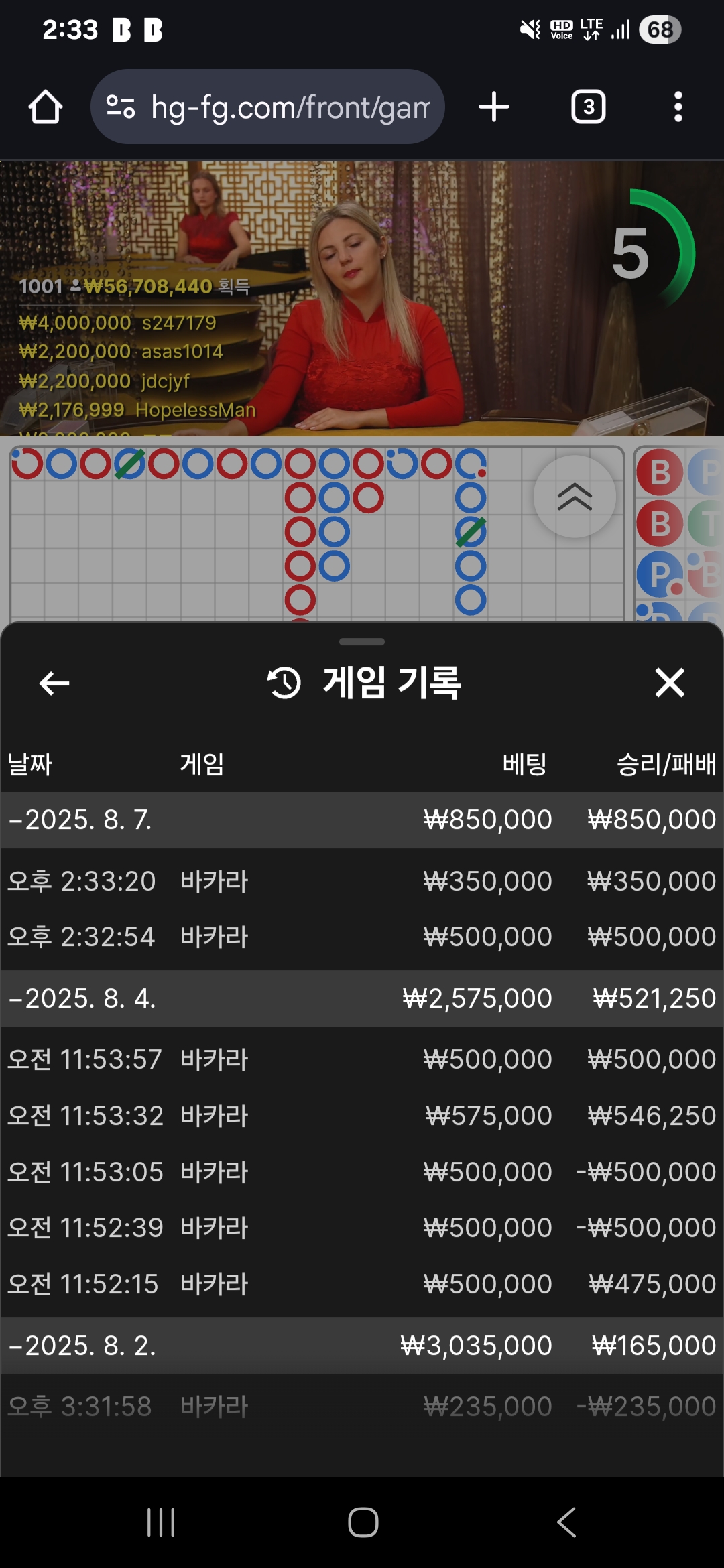Screen dimensions: 724x1568
Task: Open the browser overflow menu
Action: tap(678, 107)
